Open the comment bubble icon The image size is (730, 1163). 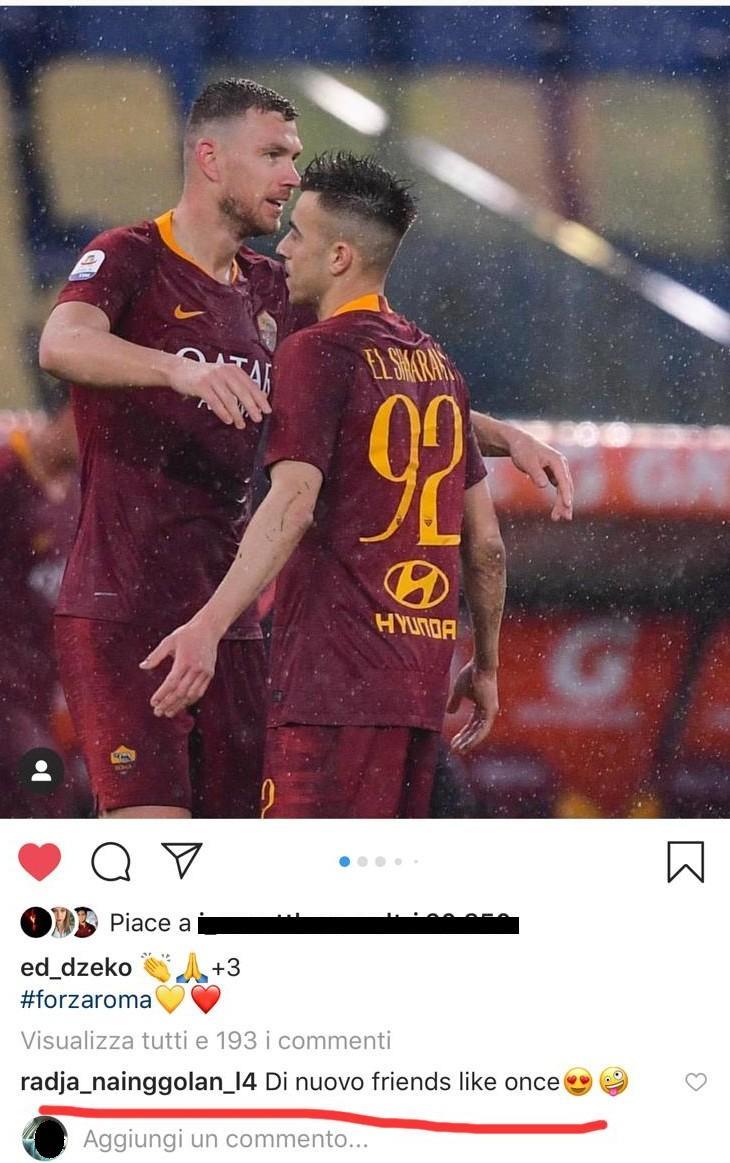[x=111, y=861]
